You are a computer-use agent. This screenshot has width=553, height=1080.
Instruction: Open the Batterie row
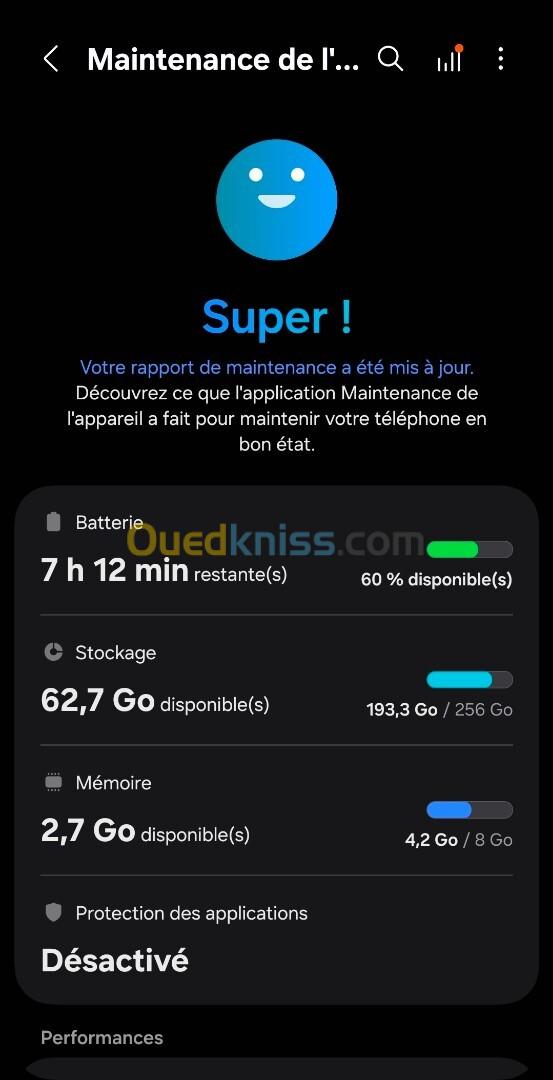(276, 552)
